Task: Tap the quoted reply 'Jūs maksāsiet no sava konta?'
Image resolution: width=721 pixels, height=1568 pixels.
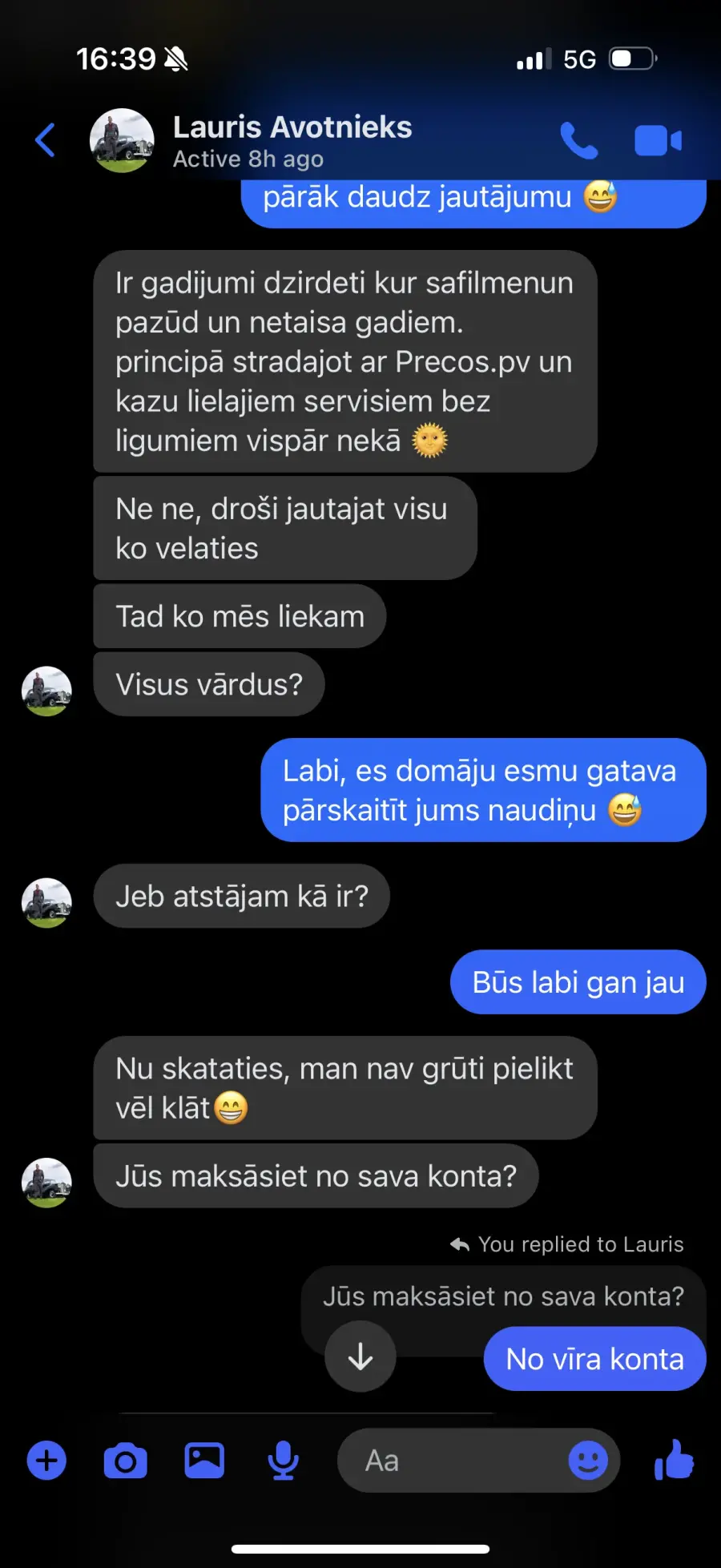Action: tap(503, 1296)
